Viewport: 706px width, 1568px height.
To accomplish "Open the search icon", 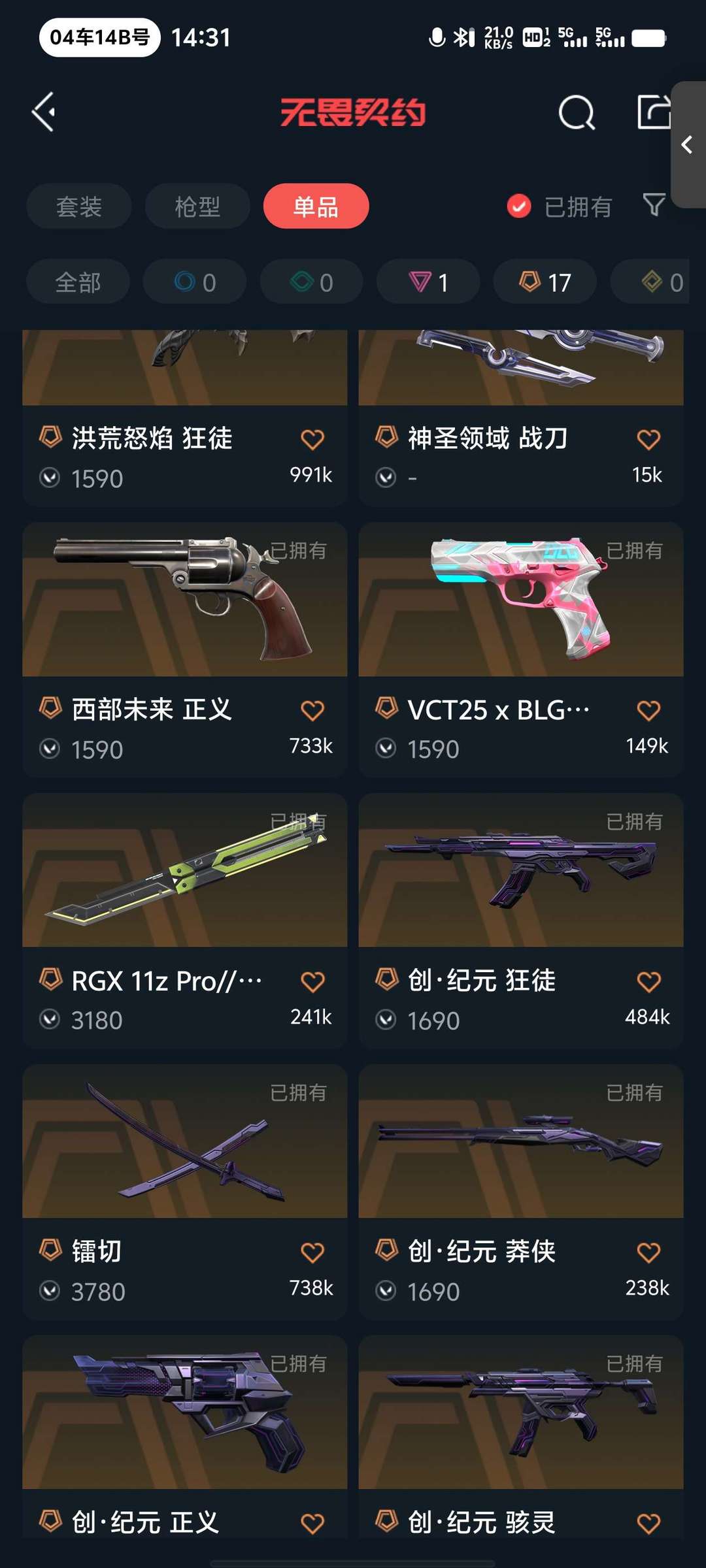I will (x=577, y=113).
